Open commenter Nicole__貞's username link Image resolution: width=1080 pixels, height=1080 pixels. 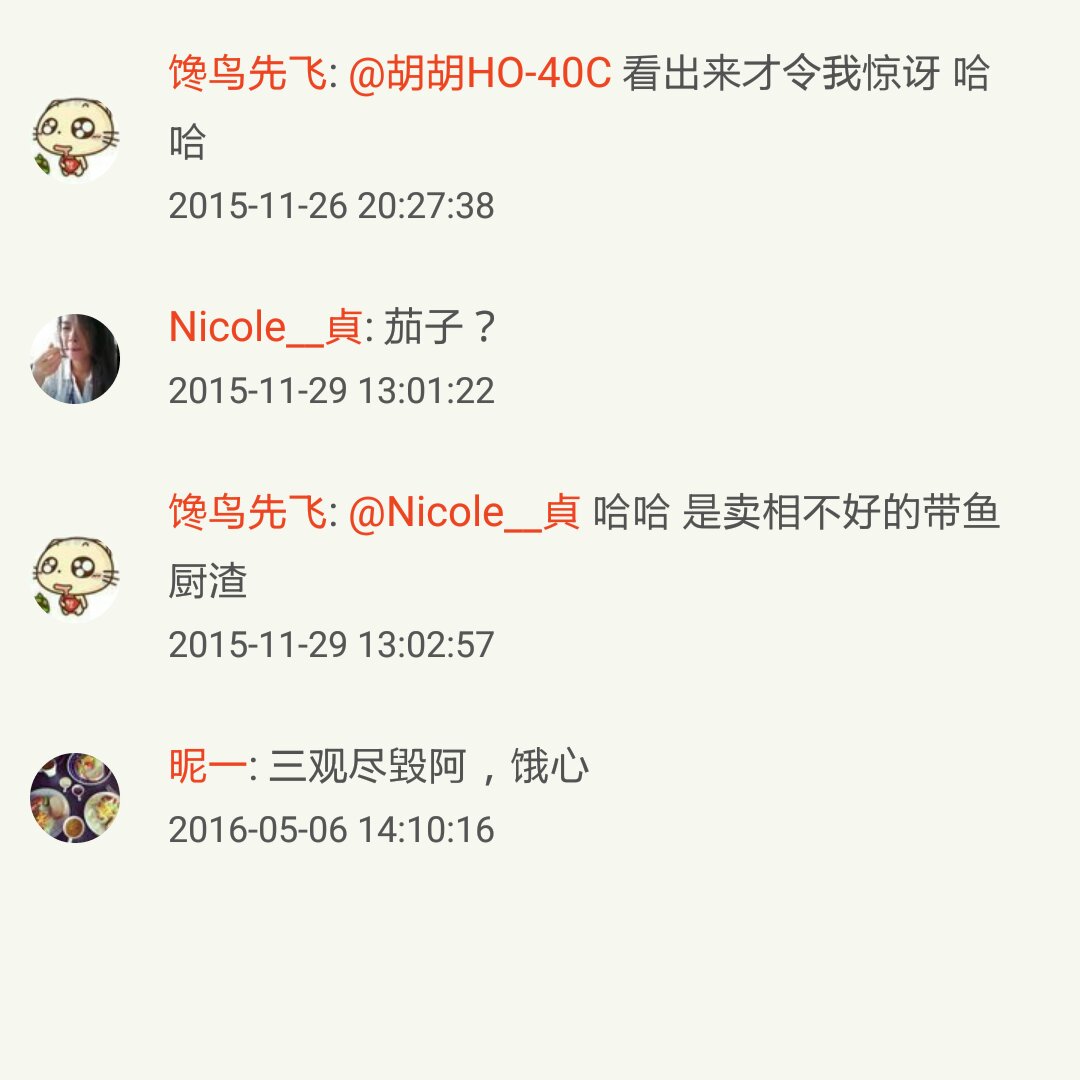[x=266, y=326]
